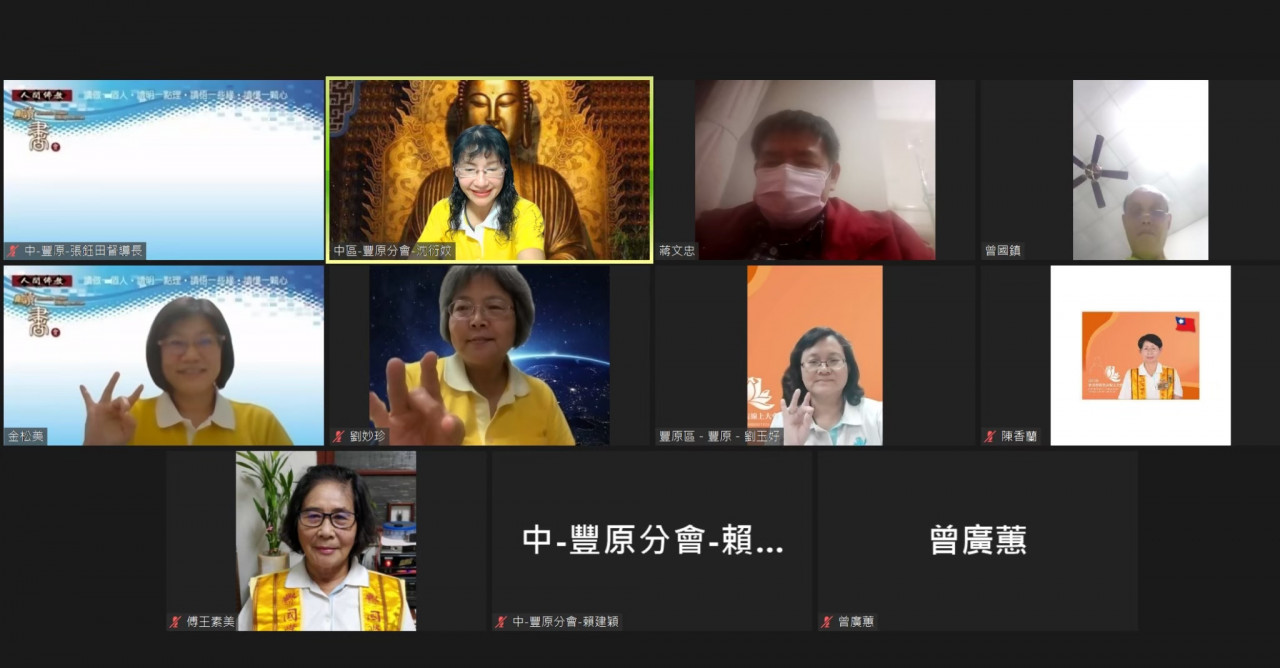Image resolution: width=1280 pixels, height=668 pixels.
Task: Tap 劉玉好's video tile
Action: click(815, 355)
